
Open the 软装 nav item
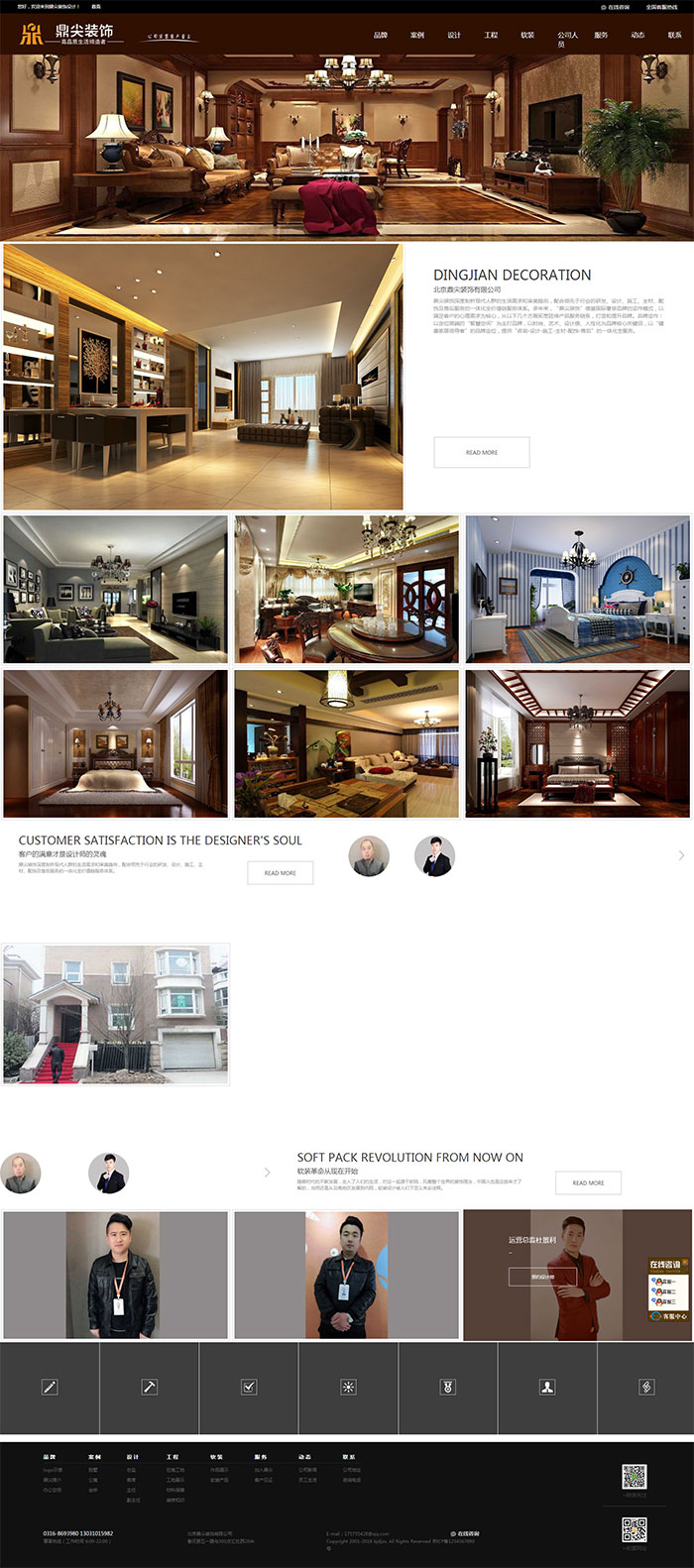[527, 35]
